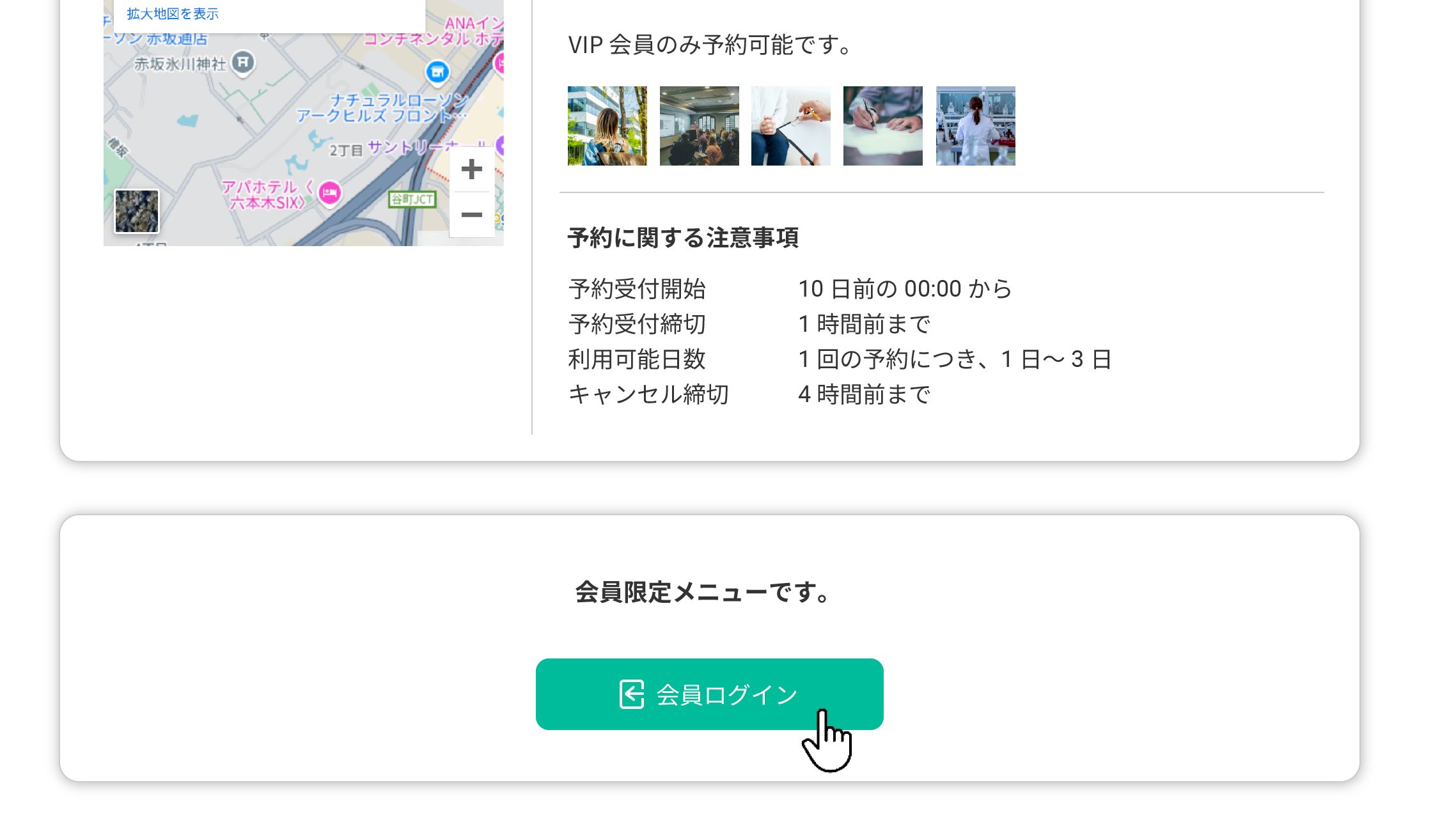The width and height of the screenshot is (1433, 840).
Task: Switch the map to satellite view
Action: 137,211
